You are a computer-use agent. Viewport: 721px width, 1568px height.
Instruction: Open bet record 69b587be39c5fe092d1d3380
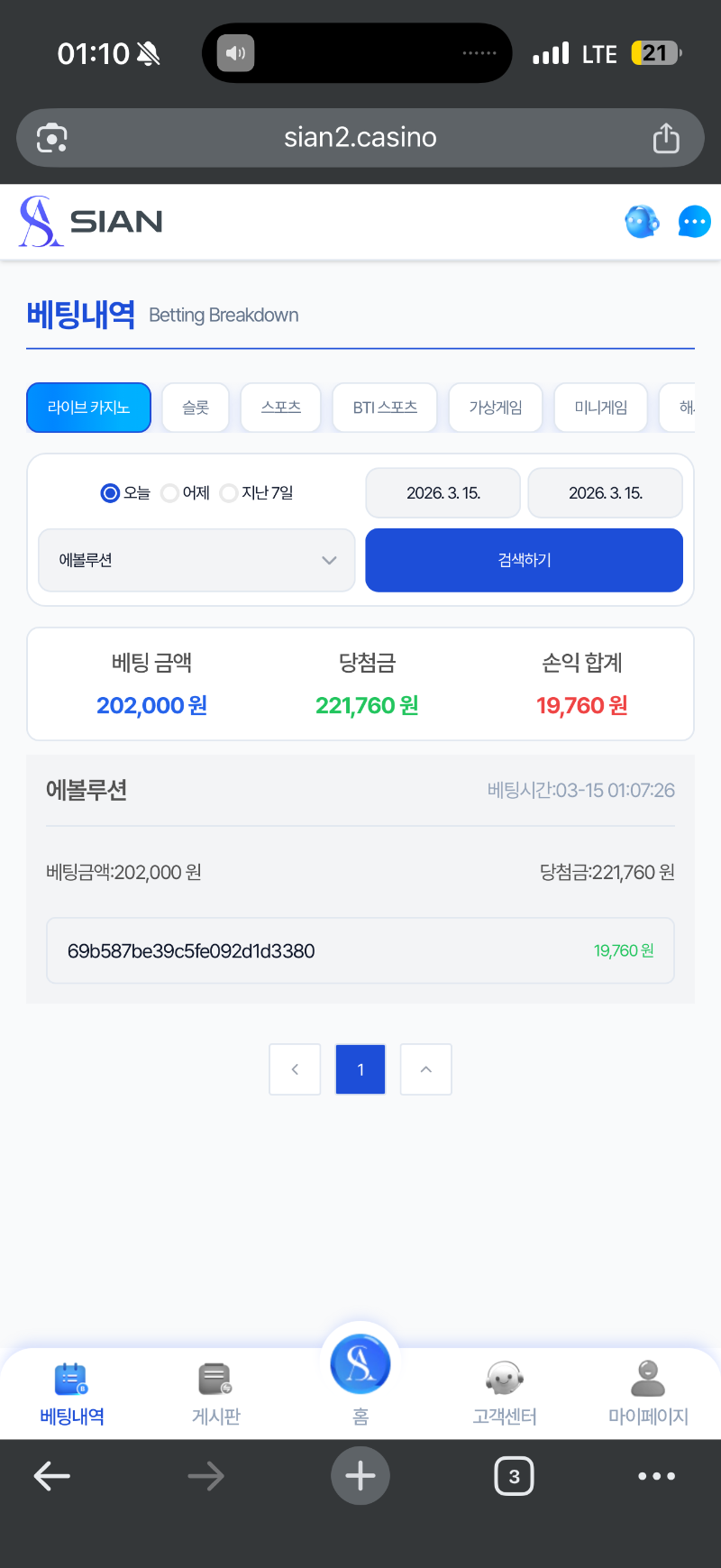coord(360,950)
